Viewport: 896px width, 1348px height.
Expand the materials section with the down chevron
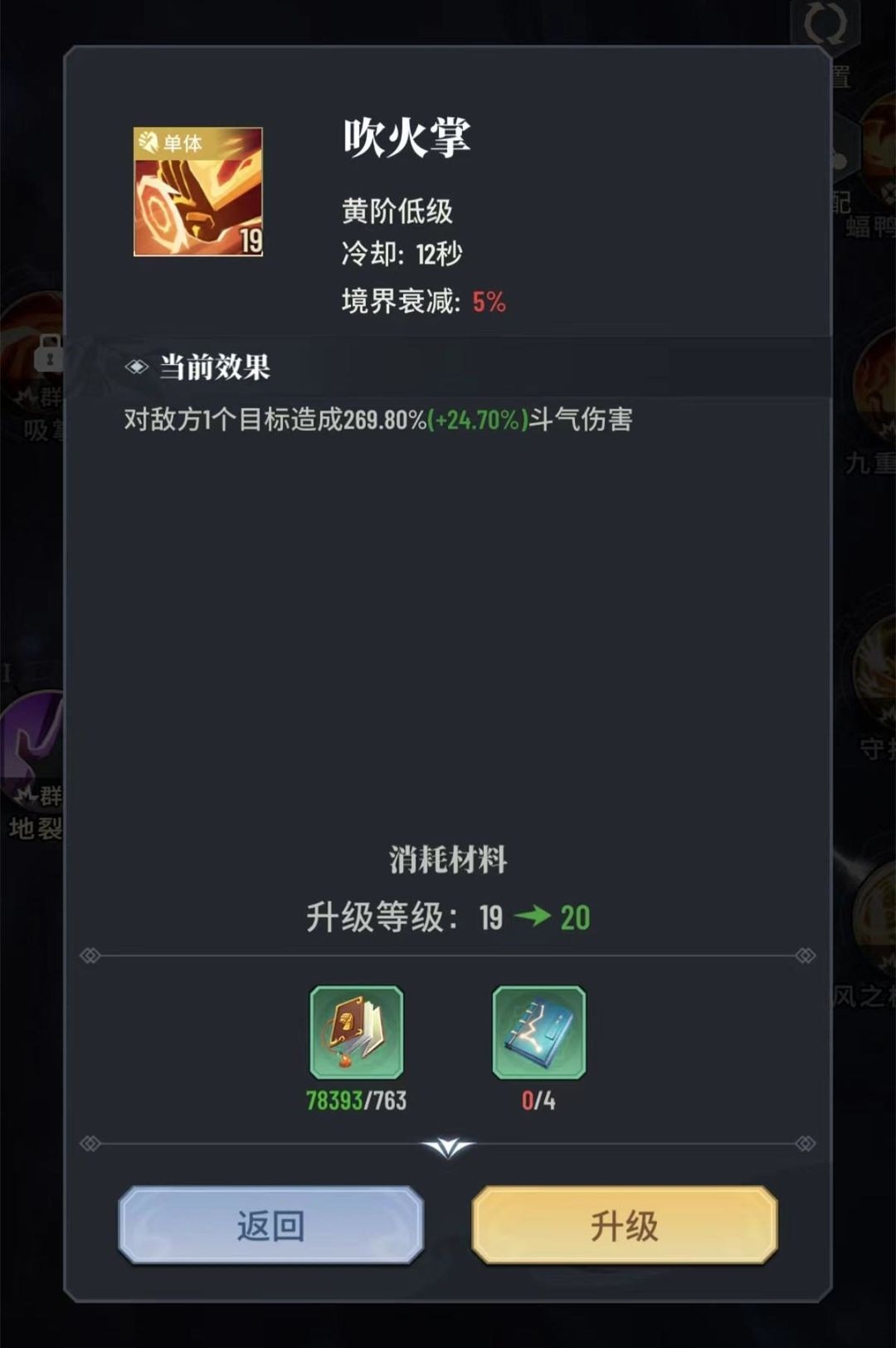point(447,1147)
